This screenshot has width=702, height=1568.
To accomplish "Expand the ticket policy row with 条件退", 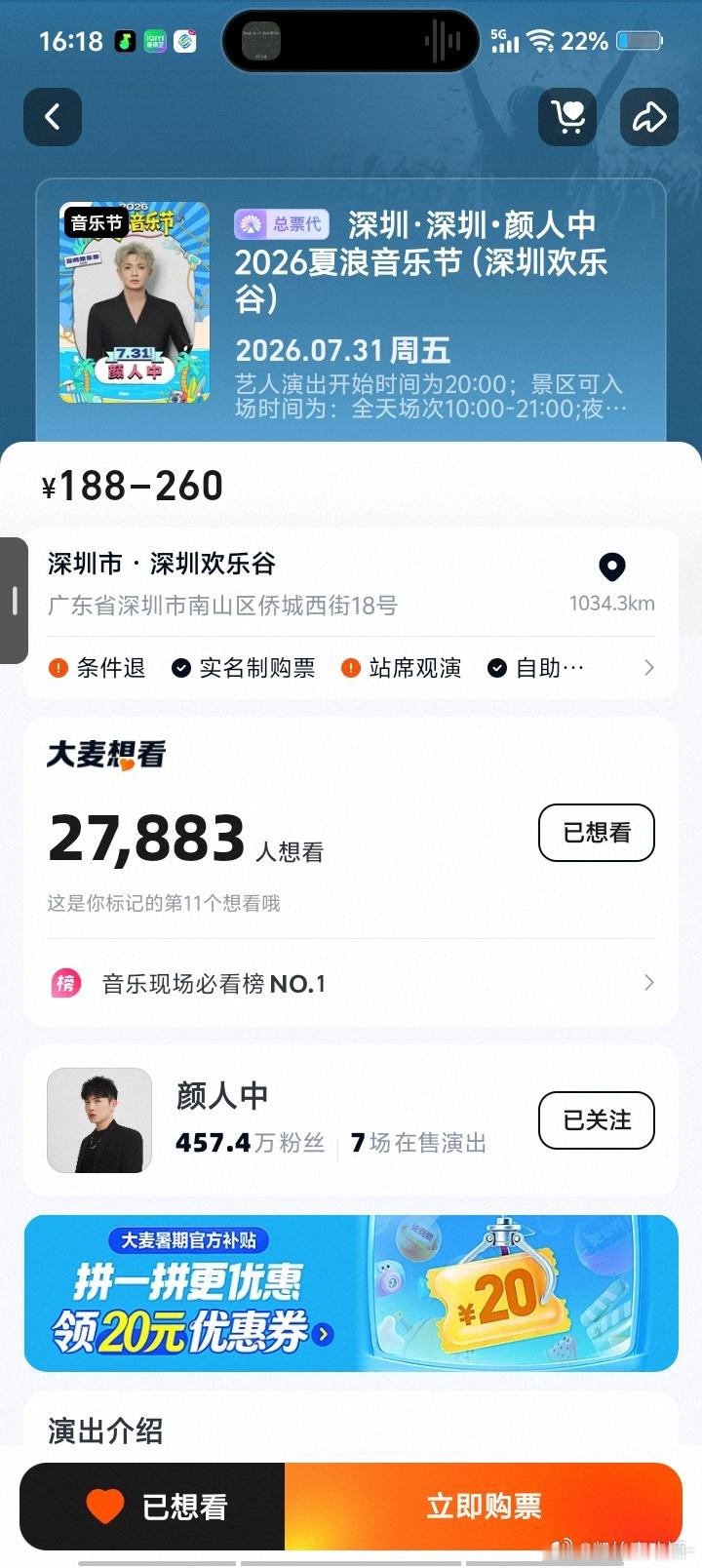I will click(x=351, y=668).
